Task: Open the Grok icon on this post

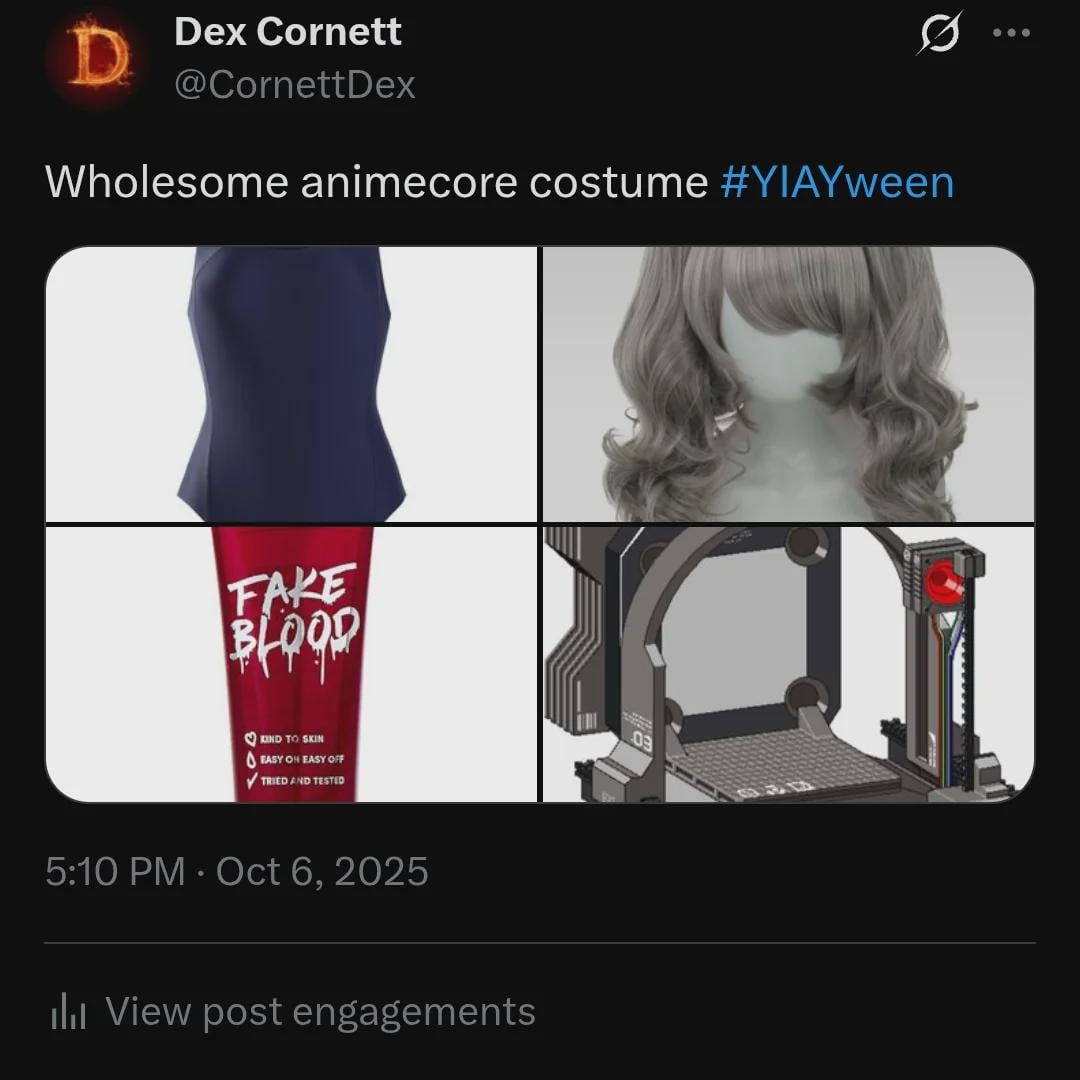Action: [939, 34]
